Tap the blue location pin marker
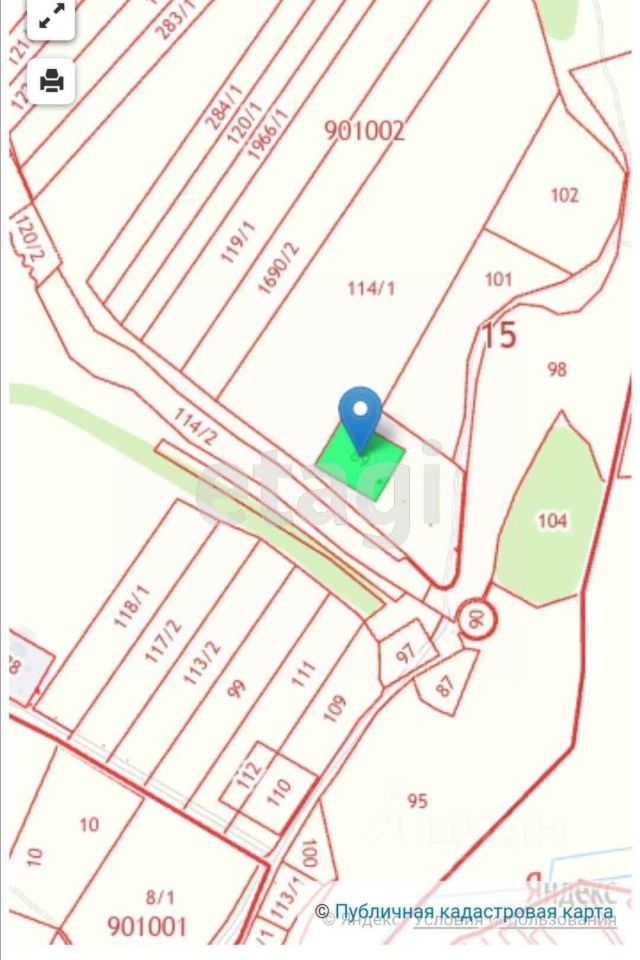 [360, 415]
